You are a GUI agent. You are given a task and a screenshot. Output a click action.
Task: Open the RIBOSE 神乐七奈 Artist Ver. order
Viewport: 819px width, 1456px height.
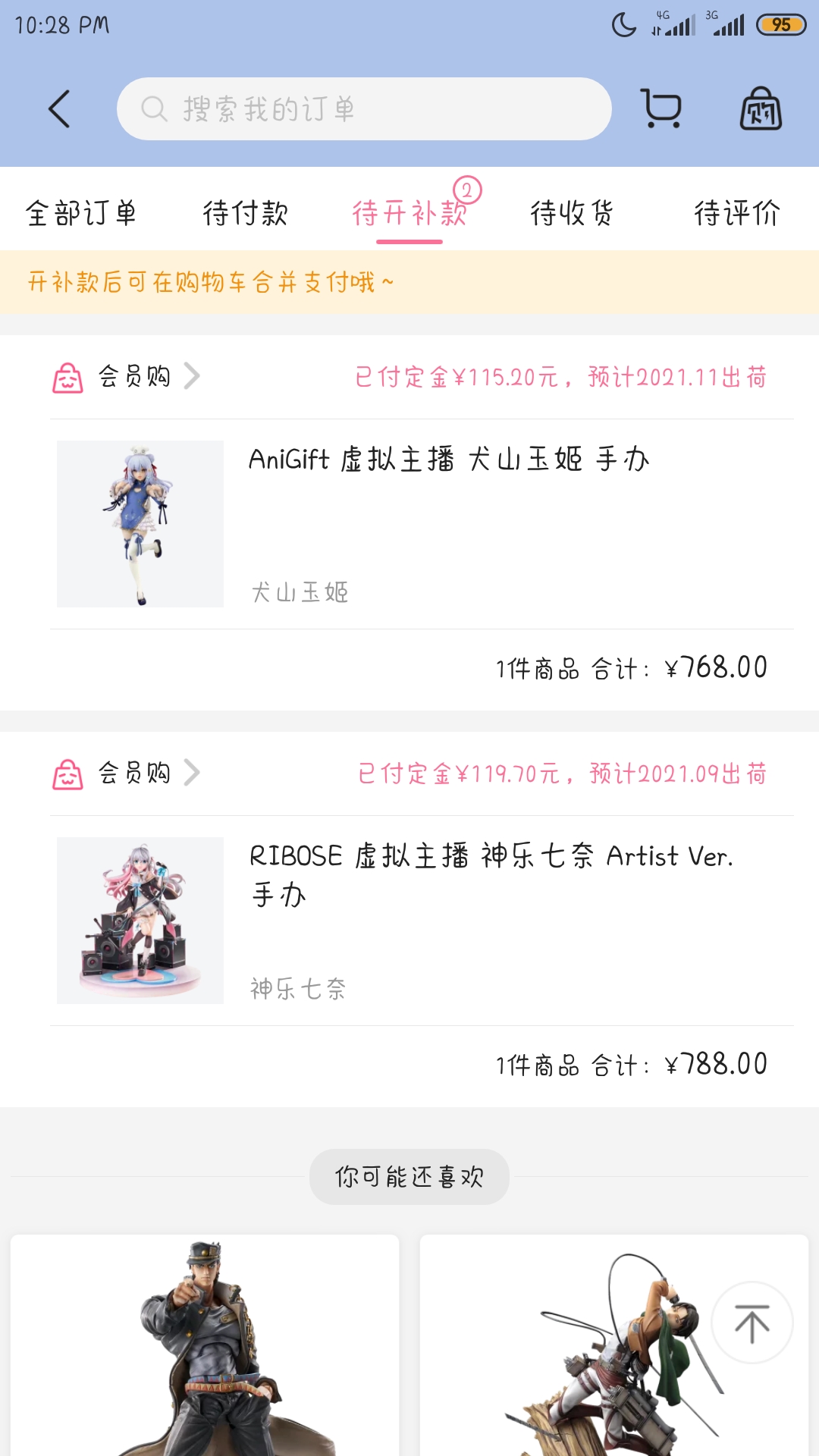(x=447, y=920)
